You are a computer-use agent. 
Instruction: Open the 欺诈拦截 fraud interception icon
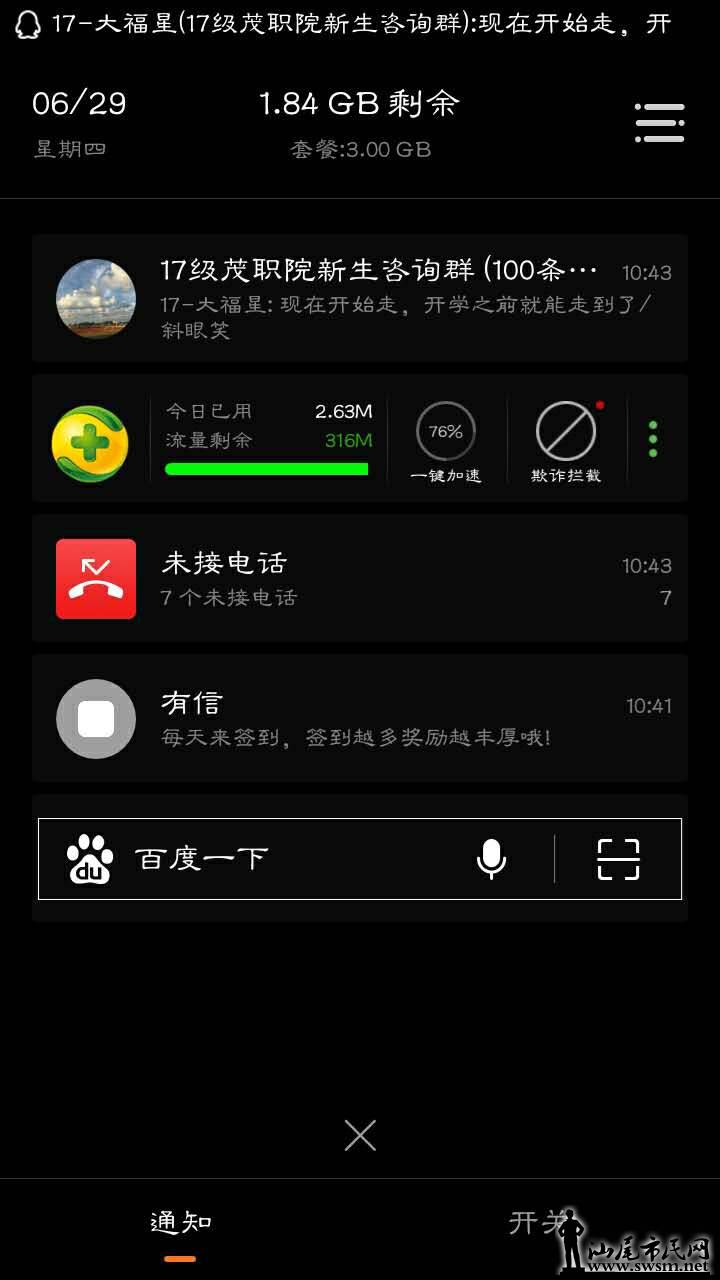point(566,432)
